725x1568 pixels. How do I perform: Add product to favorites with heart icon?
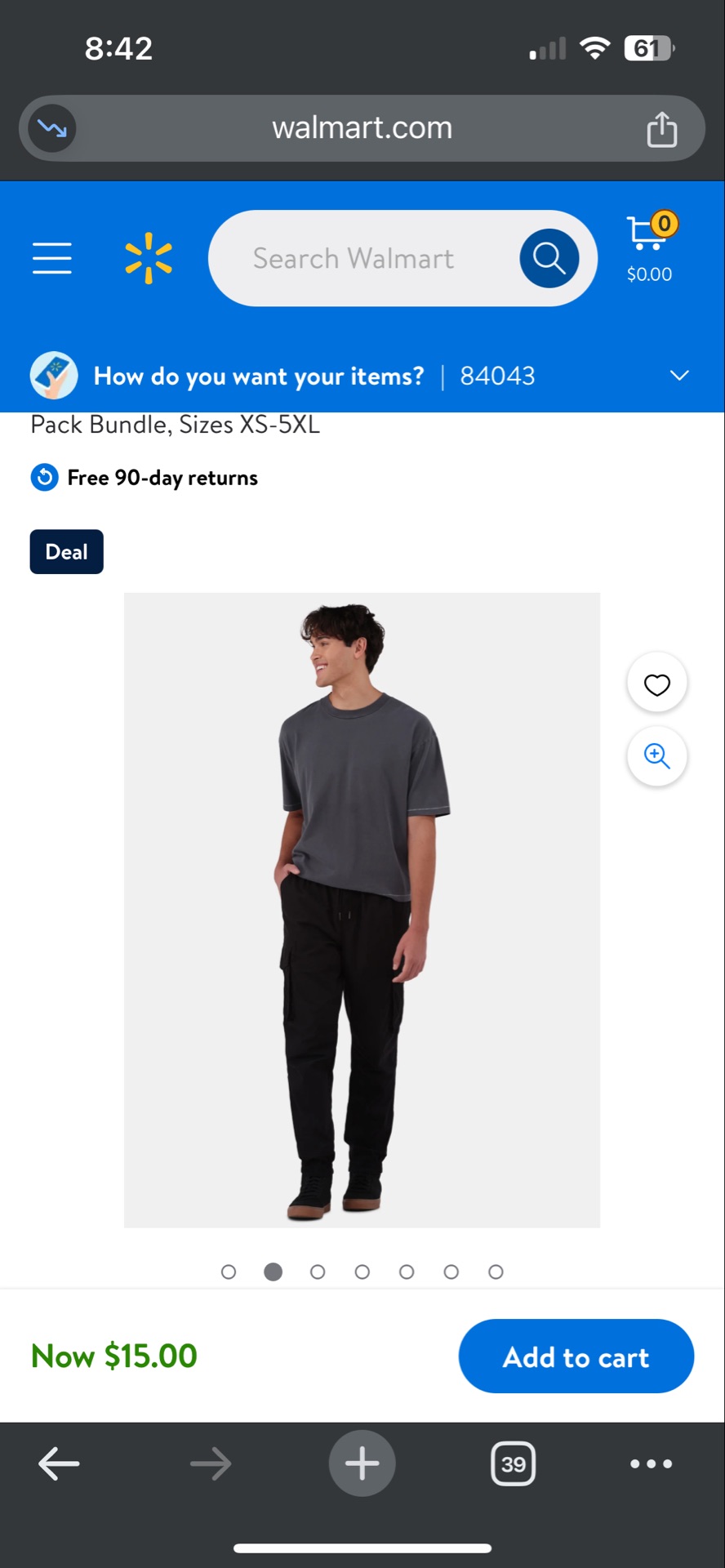[657, 684]
